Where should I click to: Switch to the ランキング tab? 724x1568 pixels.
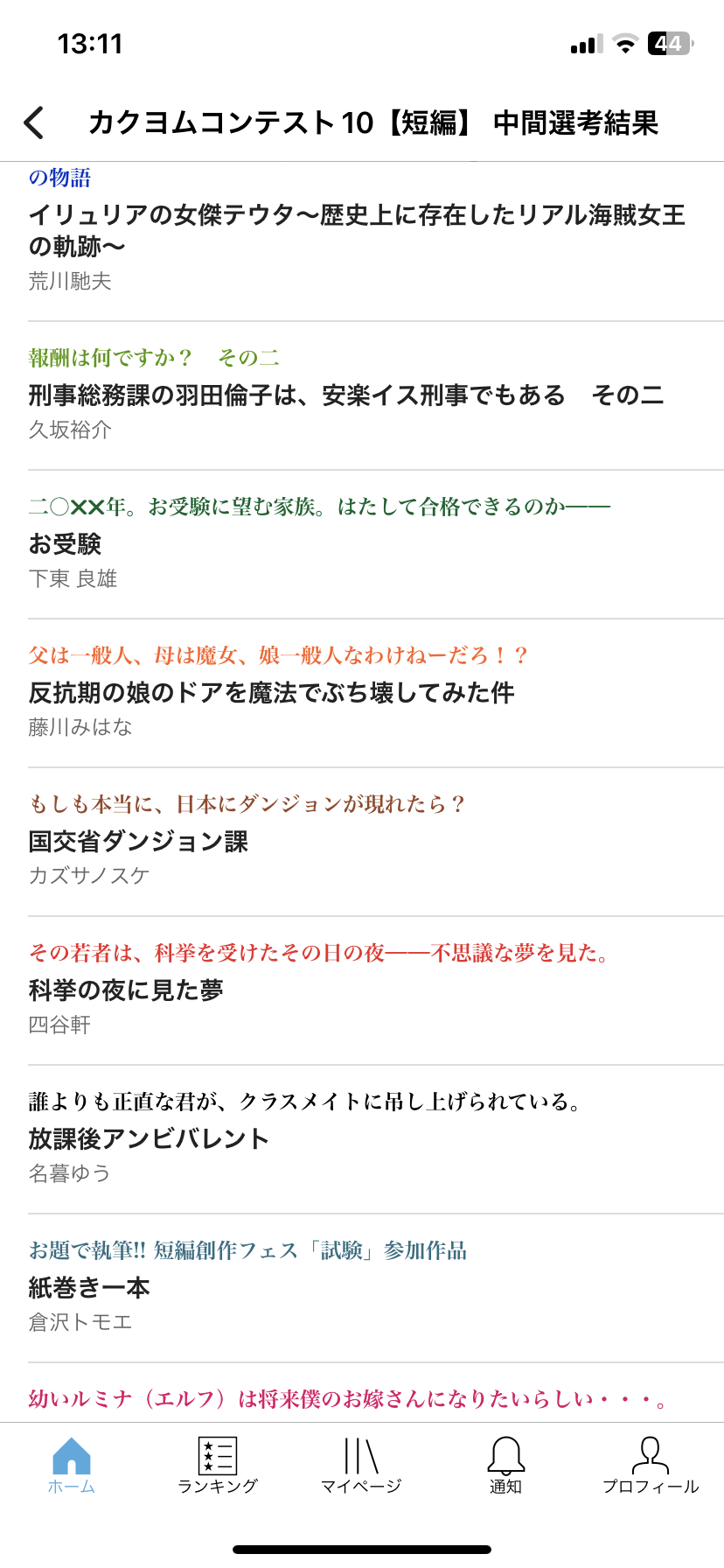[217, 1465]
